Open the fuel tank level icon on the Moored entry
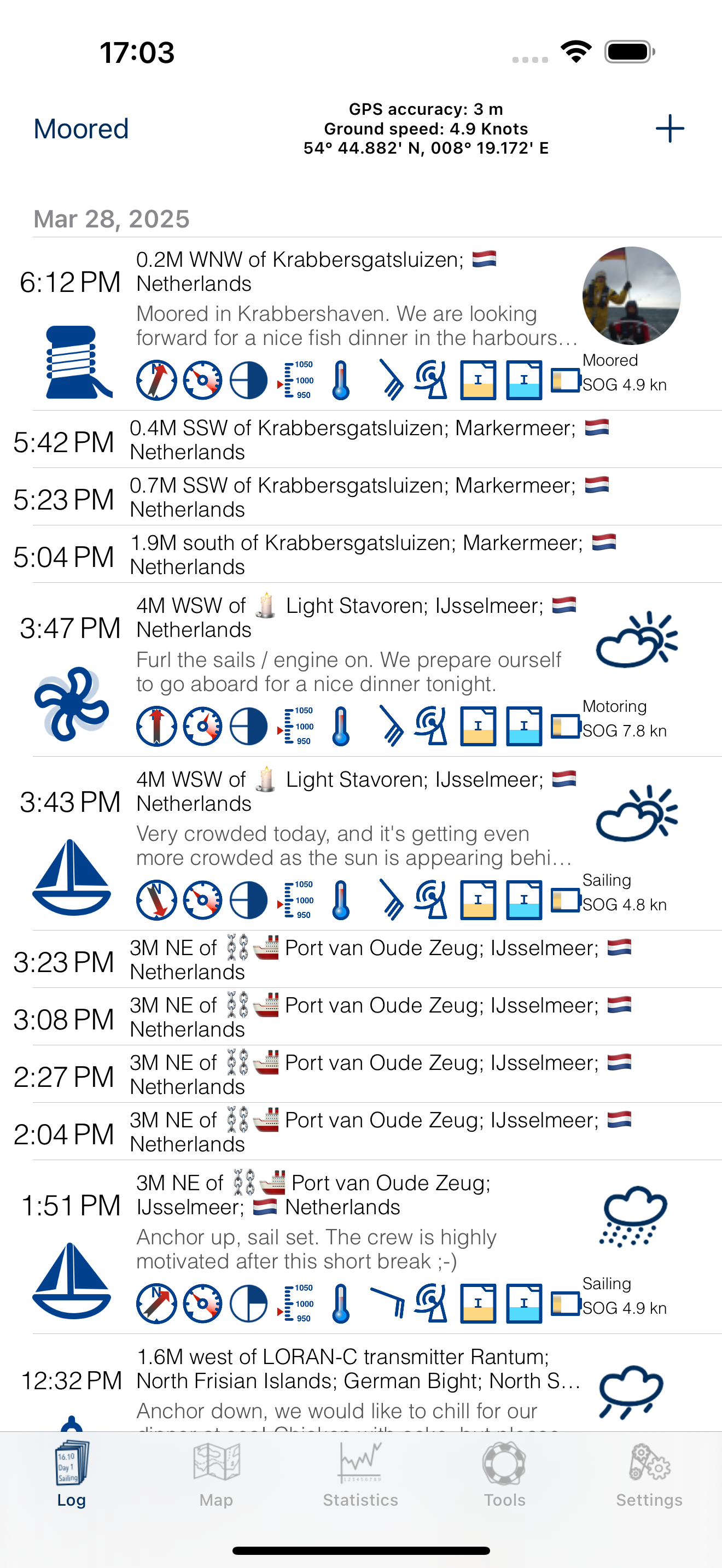722x1568 pixels. point(478,379)
